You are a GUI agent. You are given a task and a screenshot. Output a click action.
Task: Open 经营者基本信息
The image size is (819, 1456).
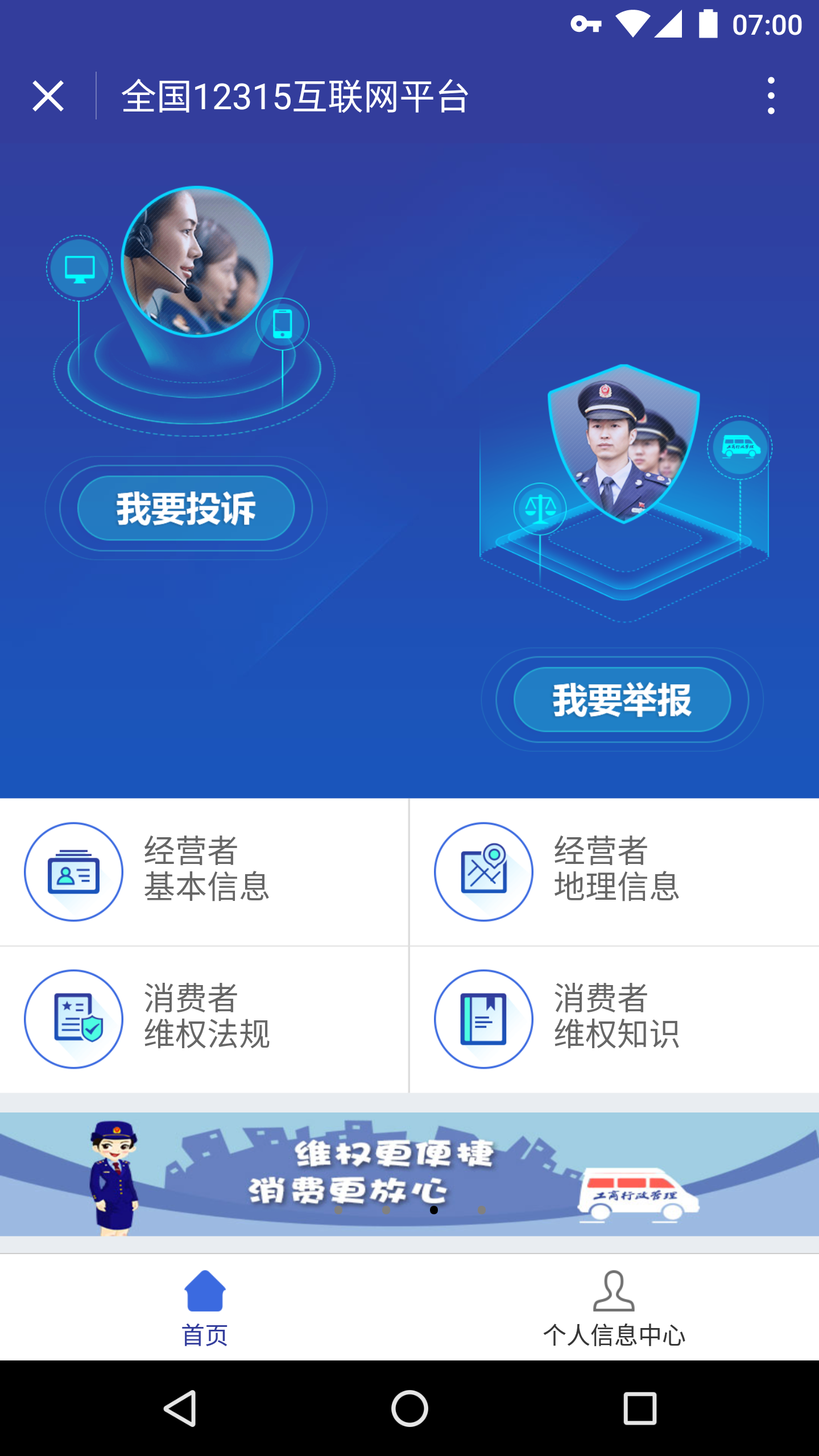click(204, 871)
